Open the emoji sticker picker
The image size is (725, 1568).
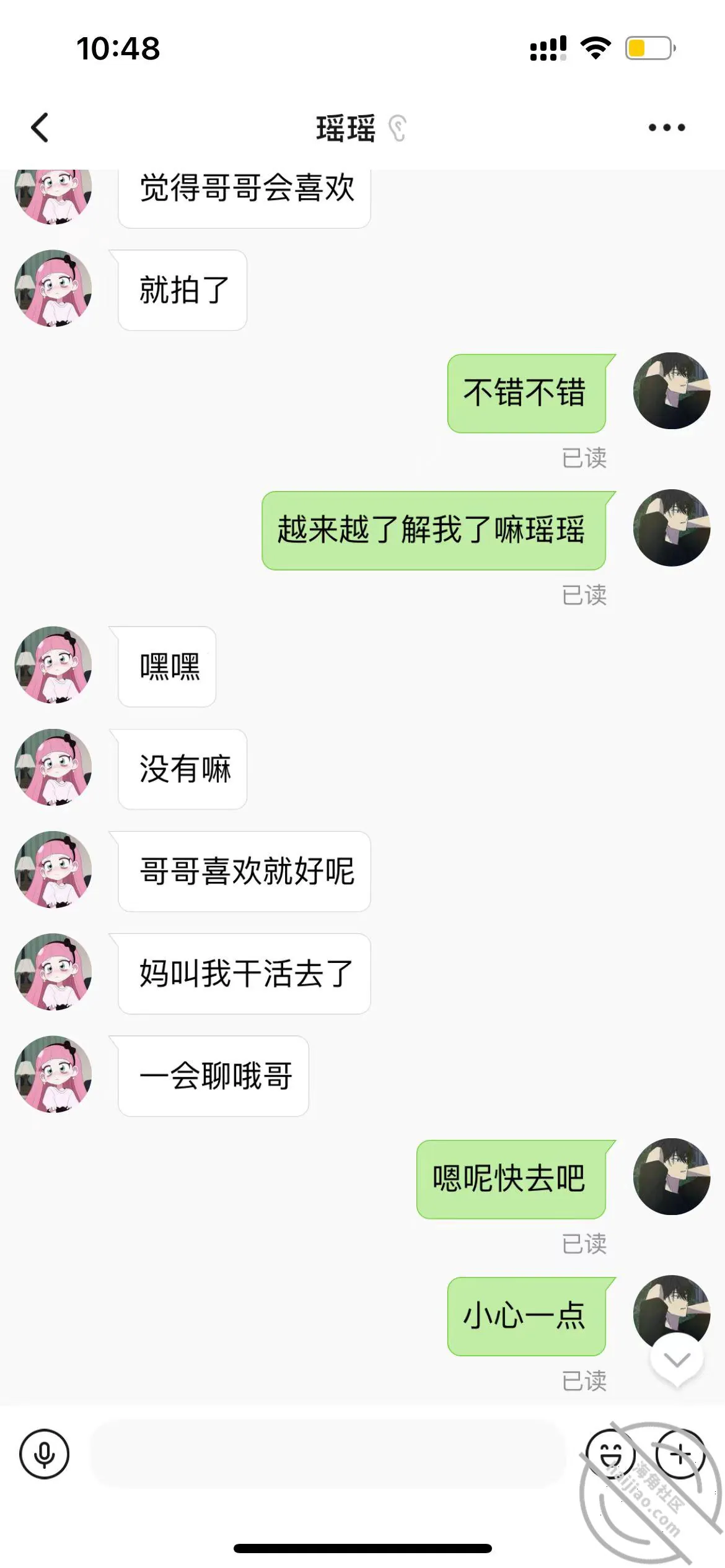pos(611,1453)
